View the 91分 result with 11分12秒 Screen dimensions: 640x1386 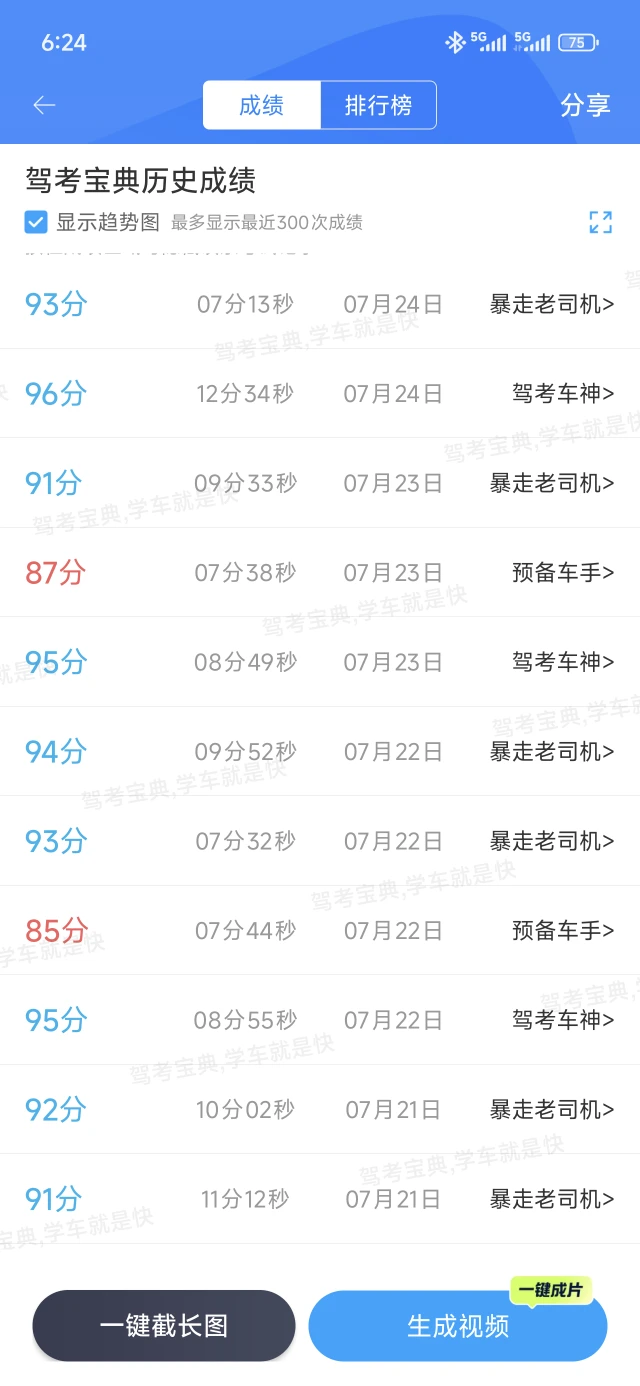click(x=320, y=1199)
